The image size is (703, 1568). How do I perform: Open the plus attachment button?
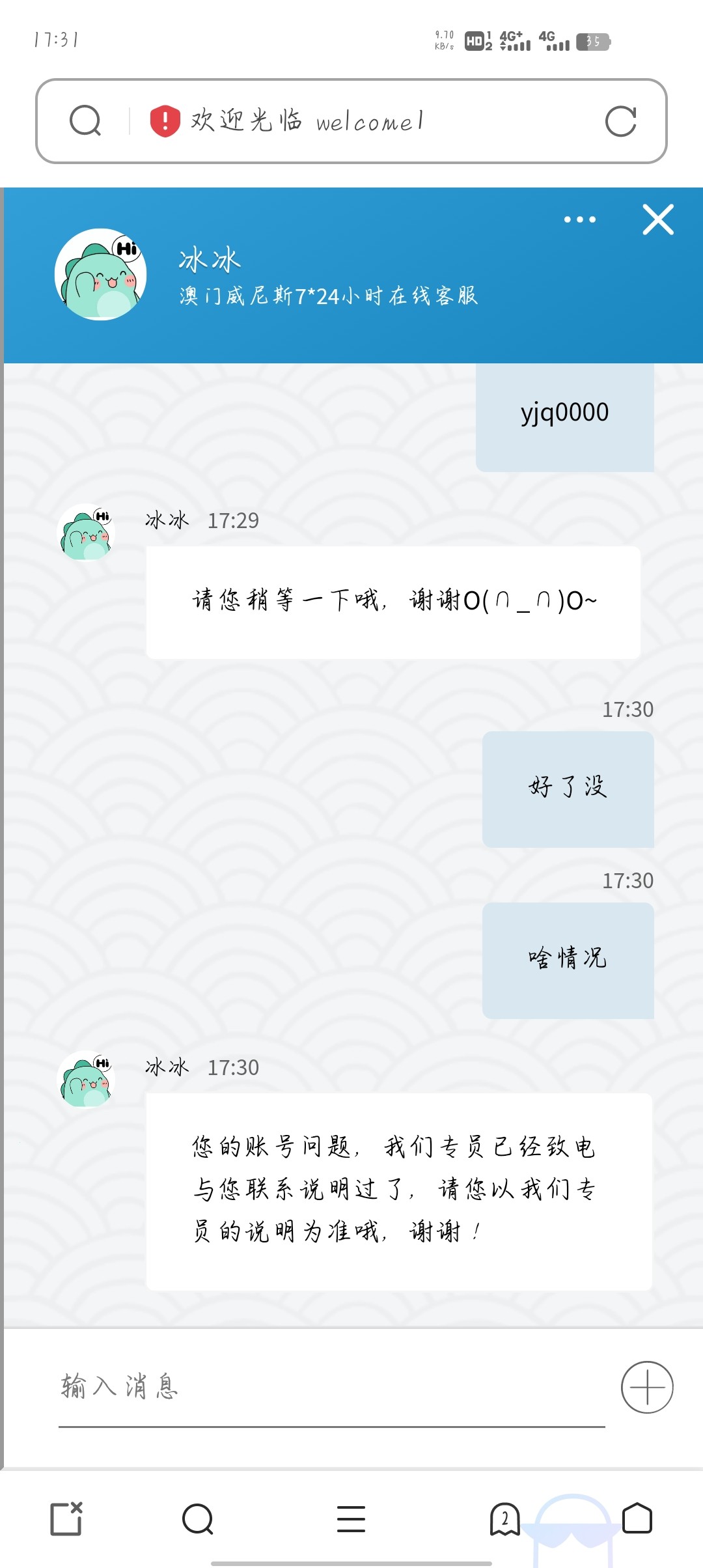(x=646, y=1387)
